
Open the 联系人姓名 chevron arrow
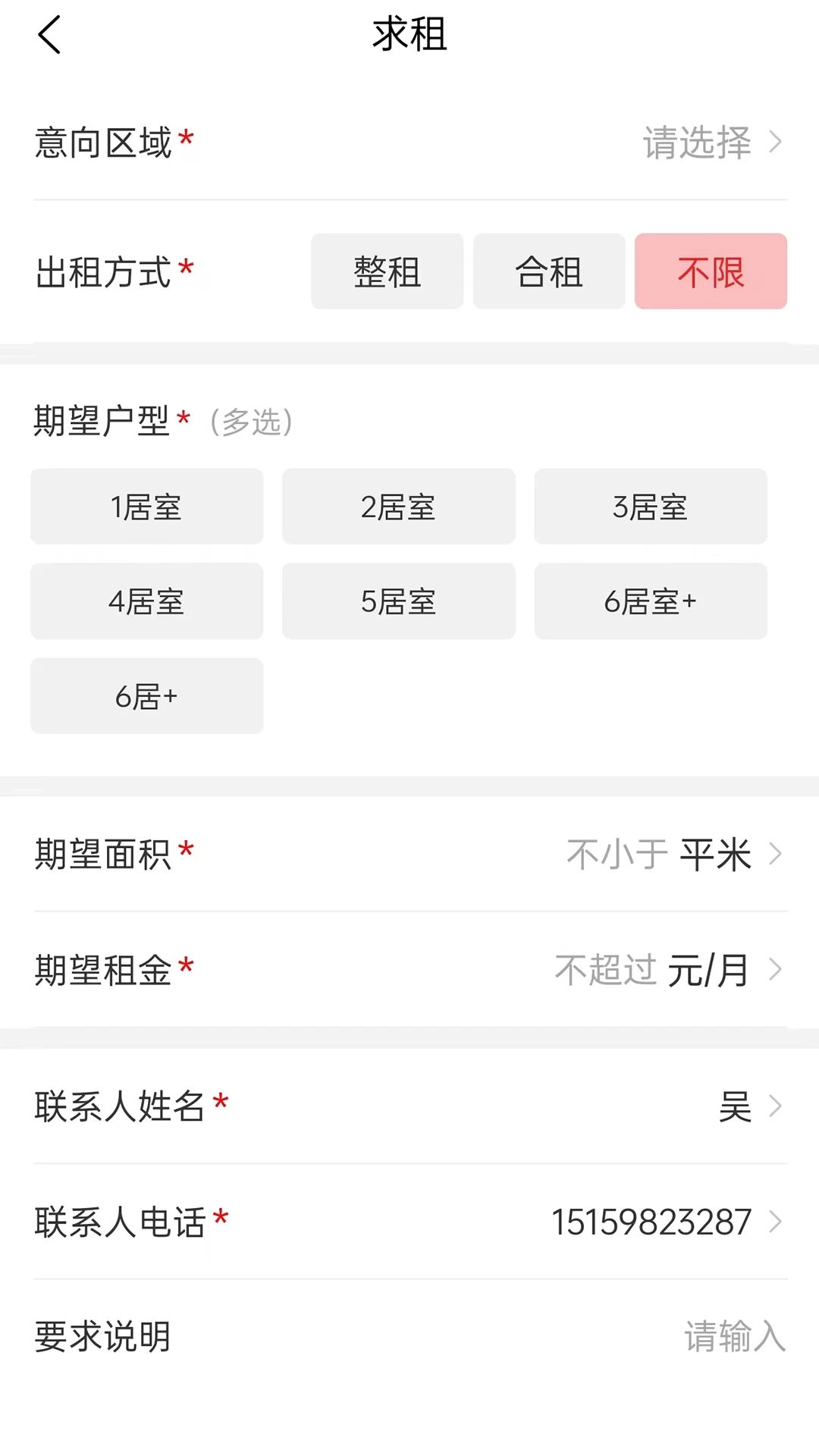pyautogui.click(x=774, y=1106)
